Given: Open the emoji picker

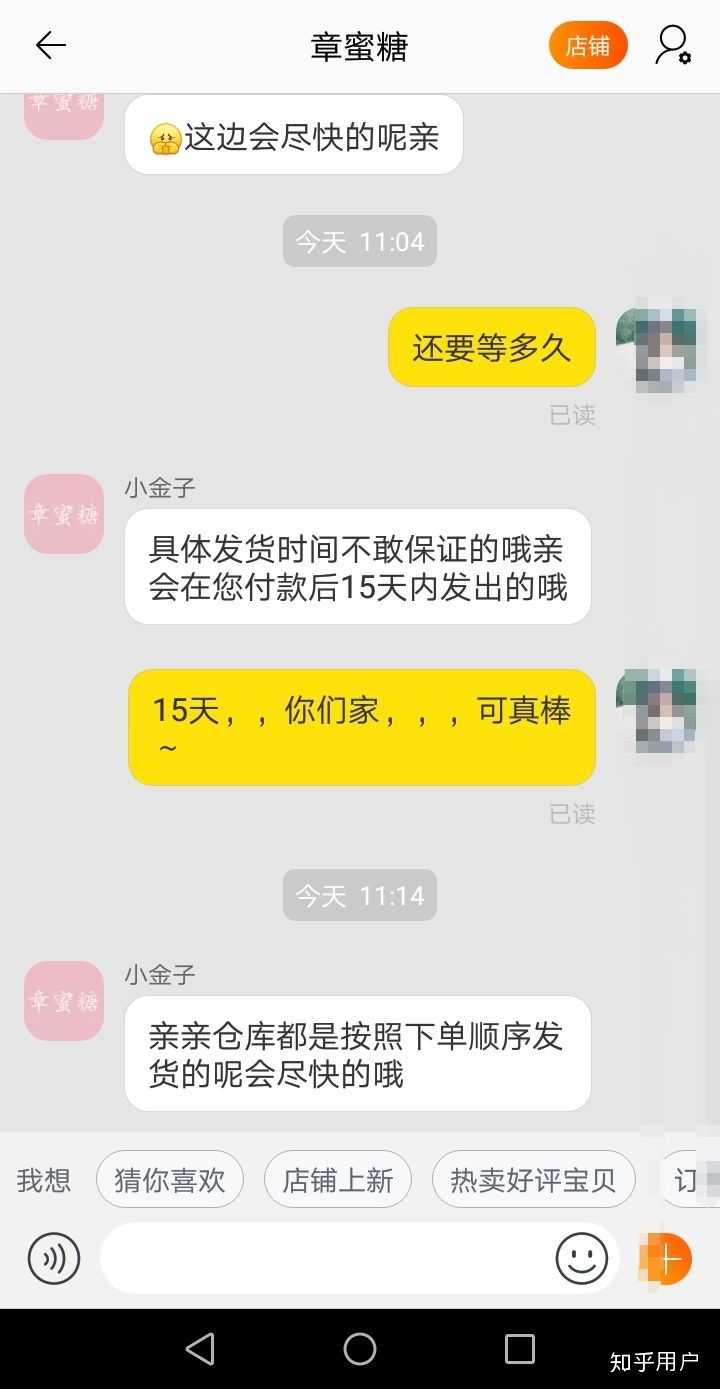Looking at the screenshot, I should (581, 1258).
